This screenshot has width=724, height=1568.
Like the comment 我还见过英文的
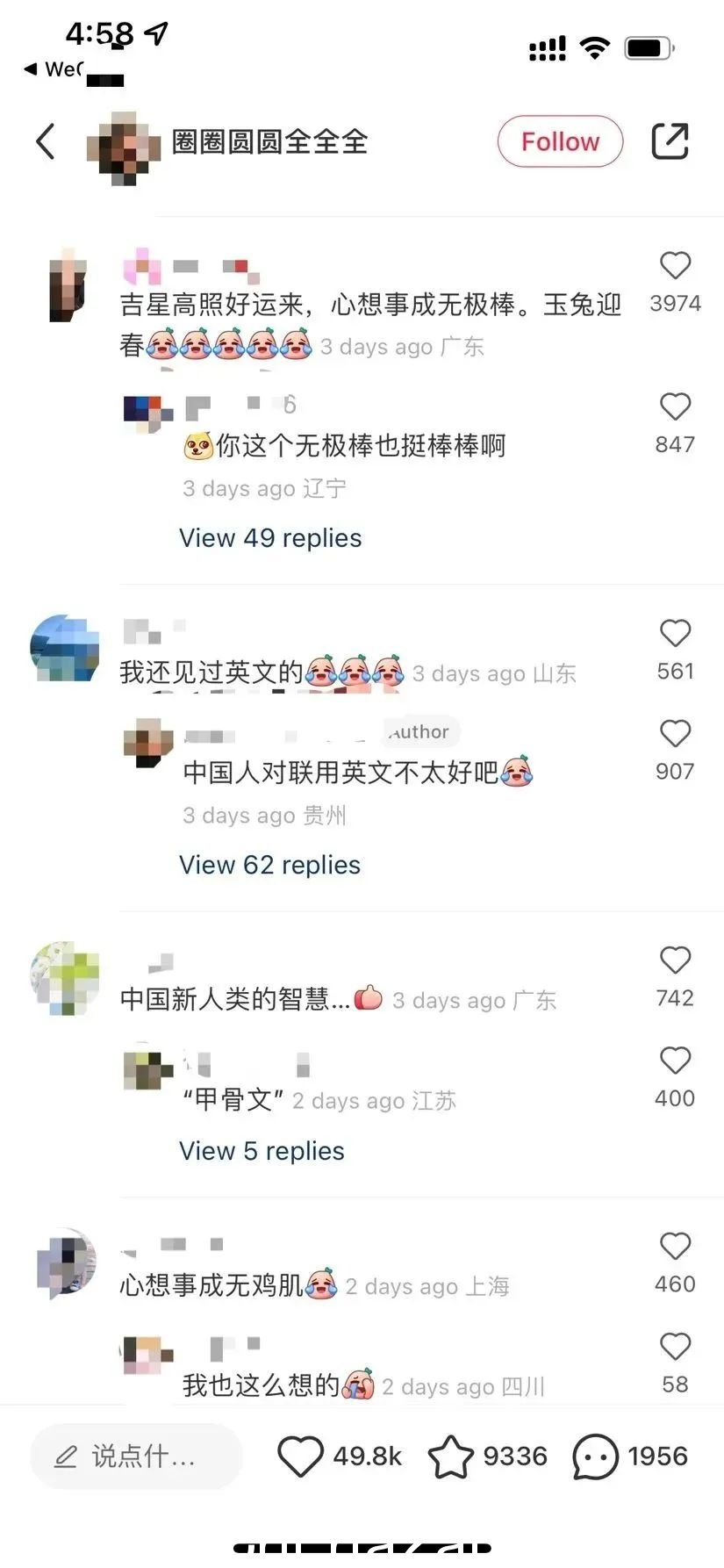(675, 634)
